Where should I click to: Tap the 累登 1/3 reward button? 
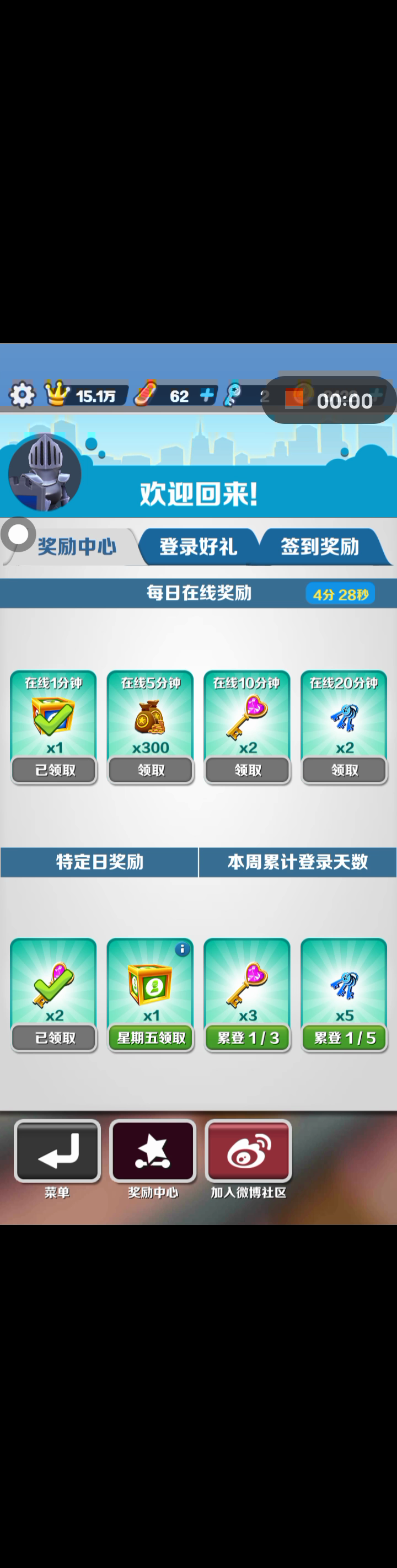pos(247,1038)
